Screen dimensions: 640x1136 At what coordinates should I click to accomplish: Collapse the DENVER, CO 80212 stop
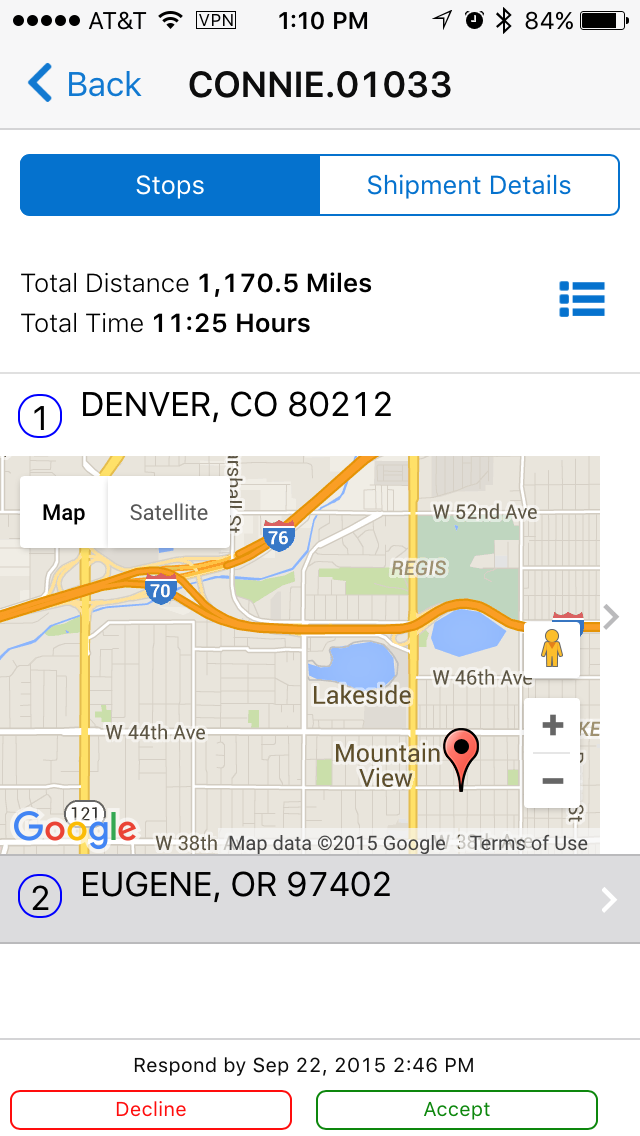point(236,405)
